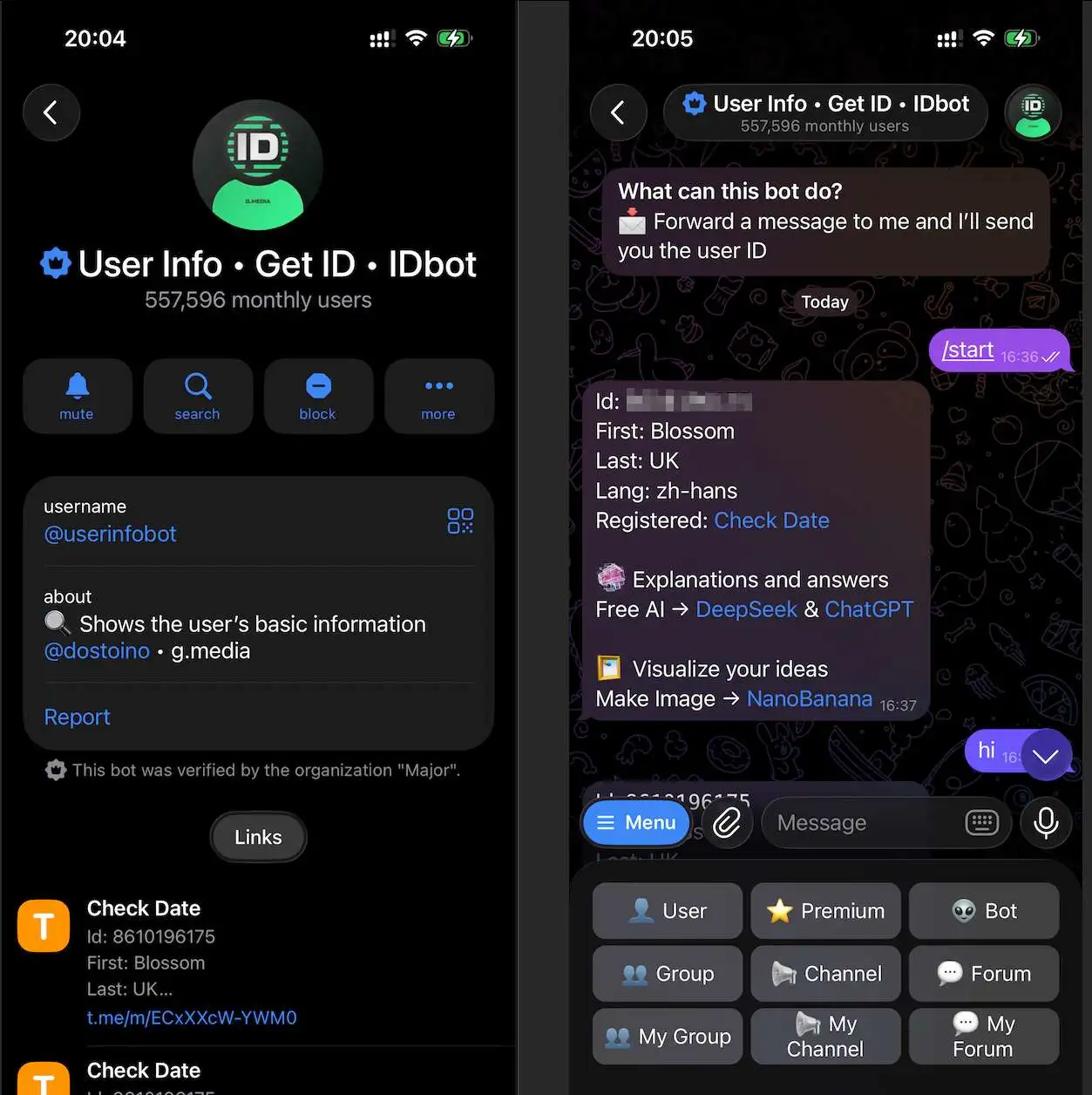The width and height of the screenshot is (1092, 1095).
Task: Open the bot avatar in chat header
Action: click(x=1033, y=112)
